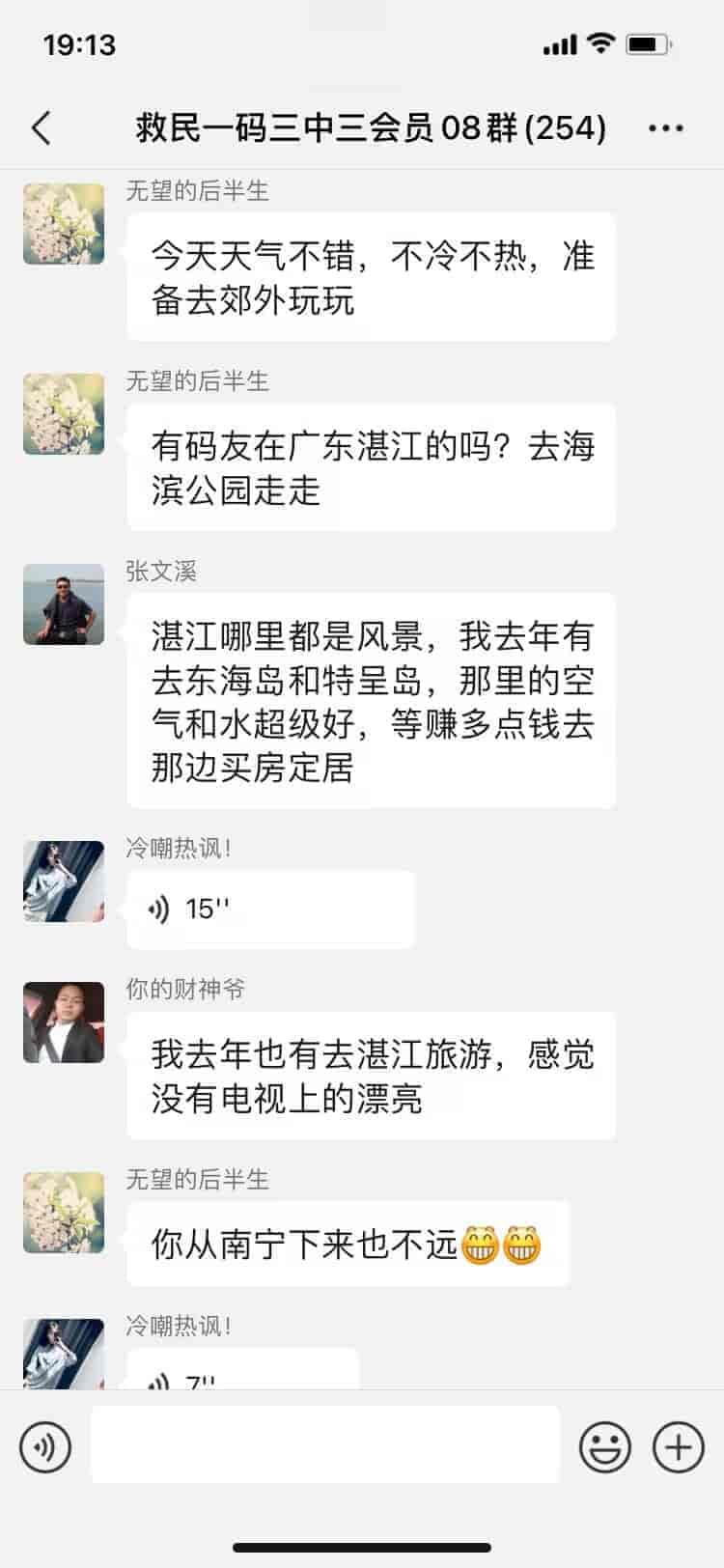Screen dimensions: 724x1568
Task: Play the 15-second voice message
Action: click(x=270, y=909)
